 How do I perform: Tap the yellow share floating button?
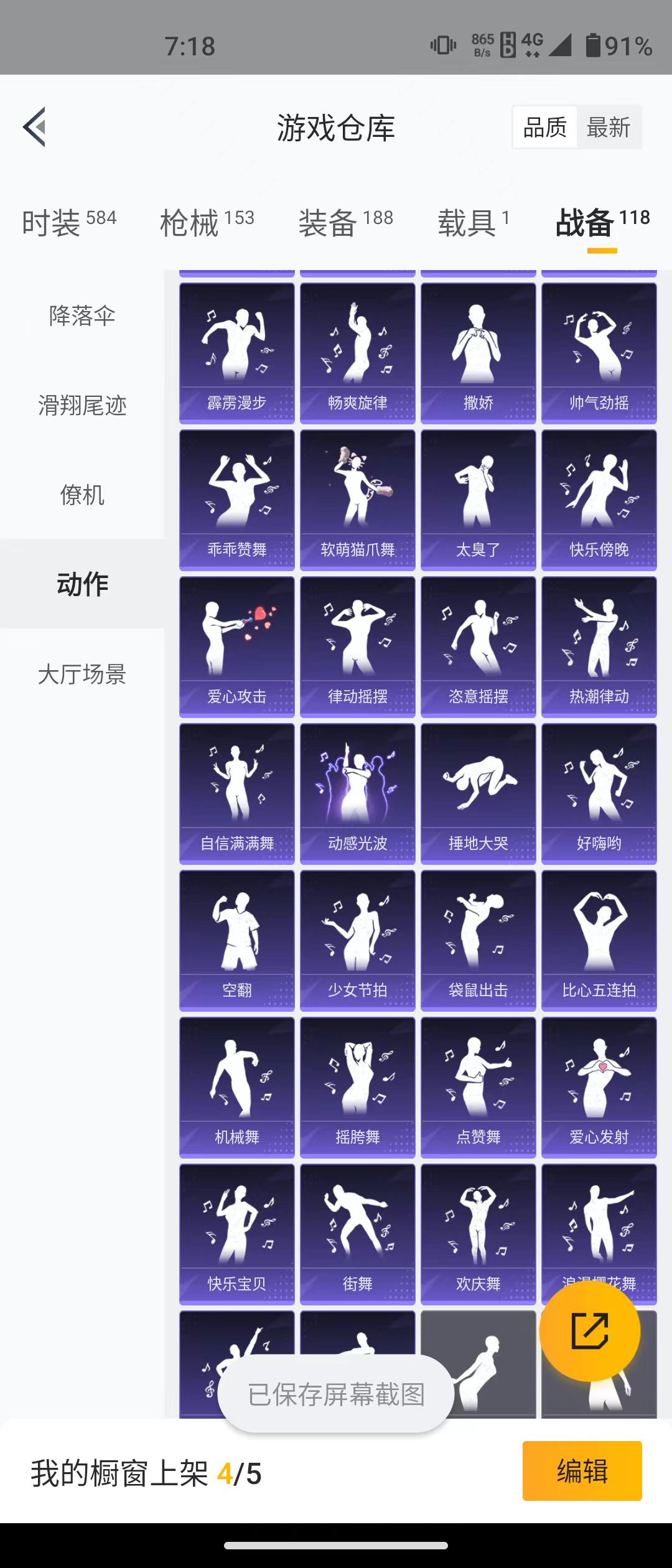(x=589, y=1331)
